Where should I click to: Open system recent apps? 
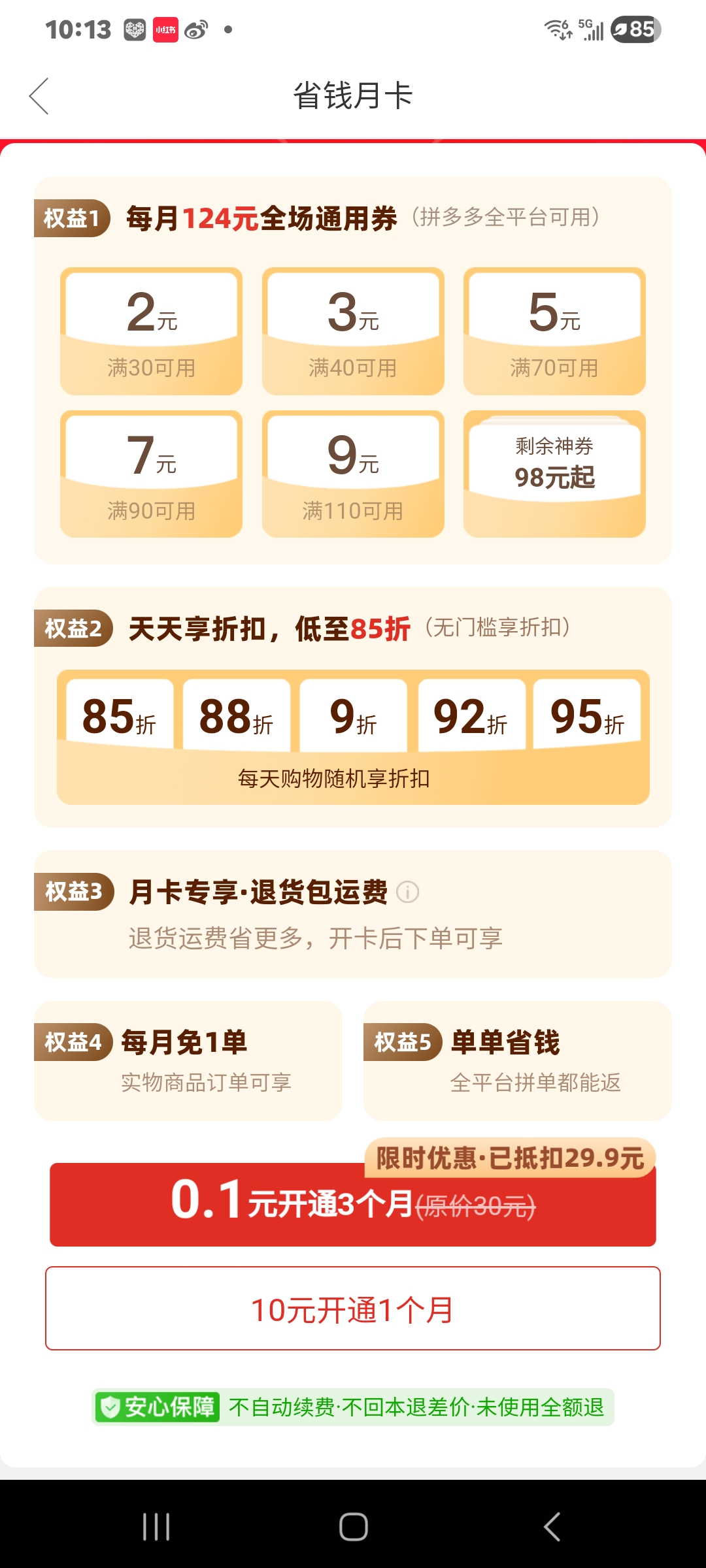pos(156,1527)
